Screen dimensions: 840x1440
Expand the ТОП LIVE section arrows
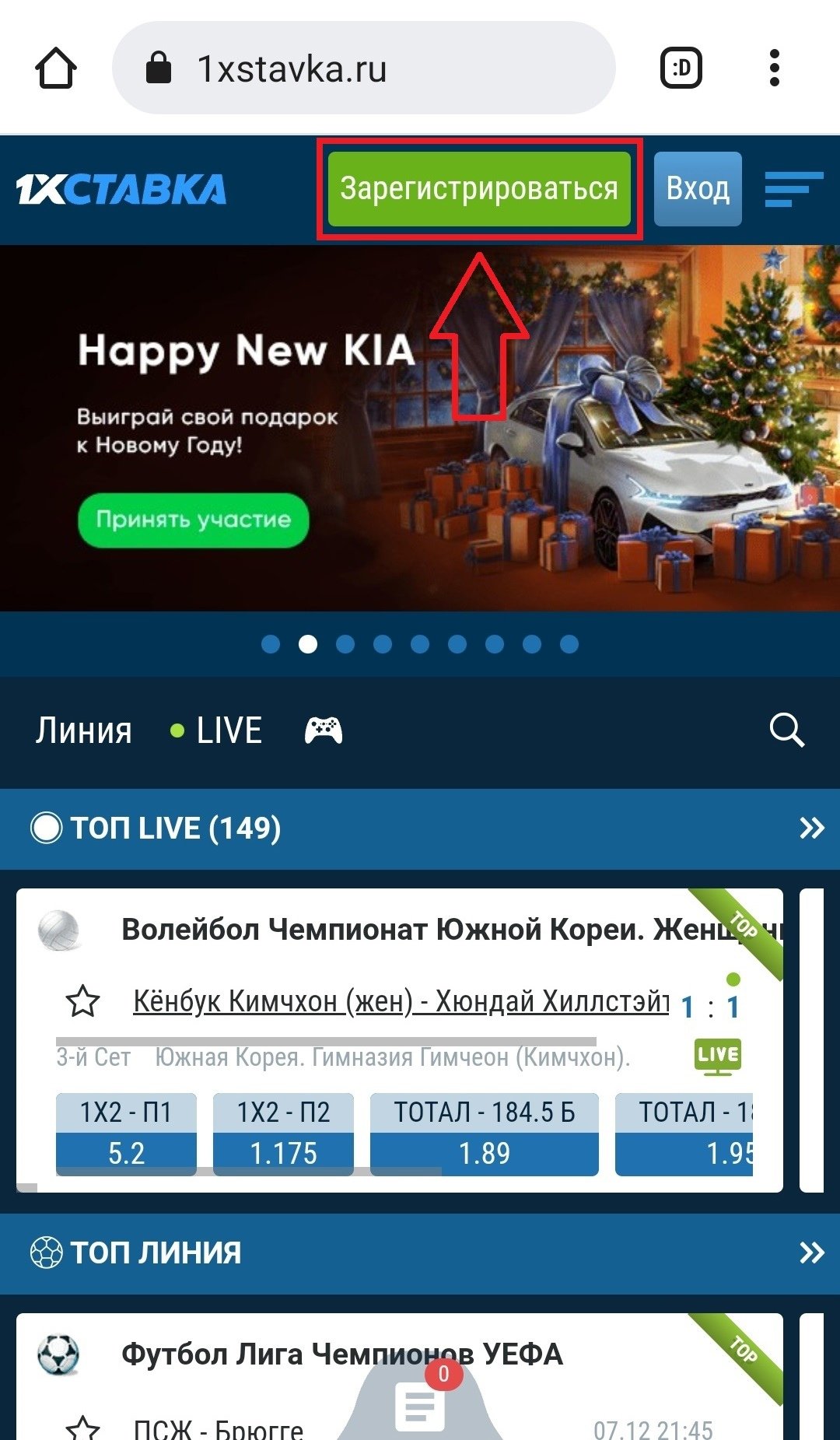coord(811,828)
